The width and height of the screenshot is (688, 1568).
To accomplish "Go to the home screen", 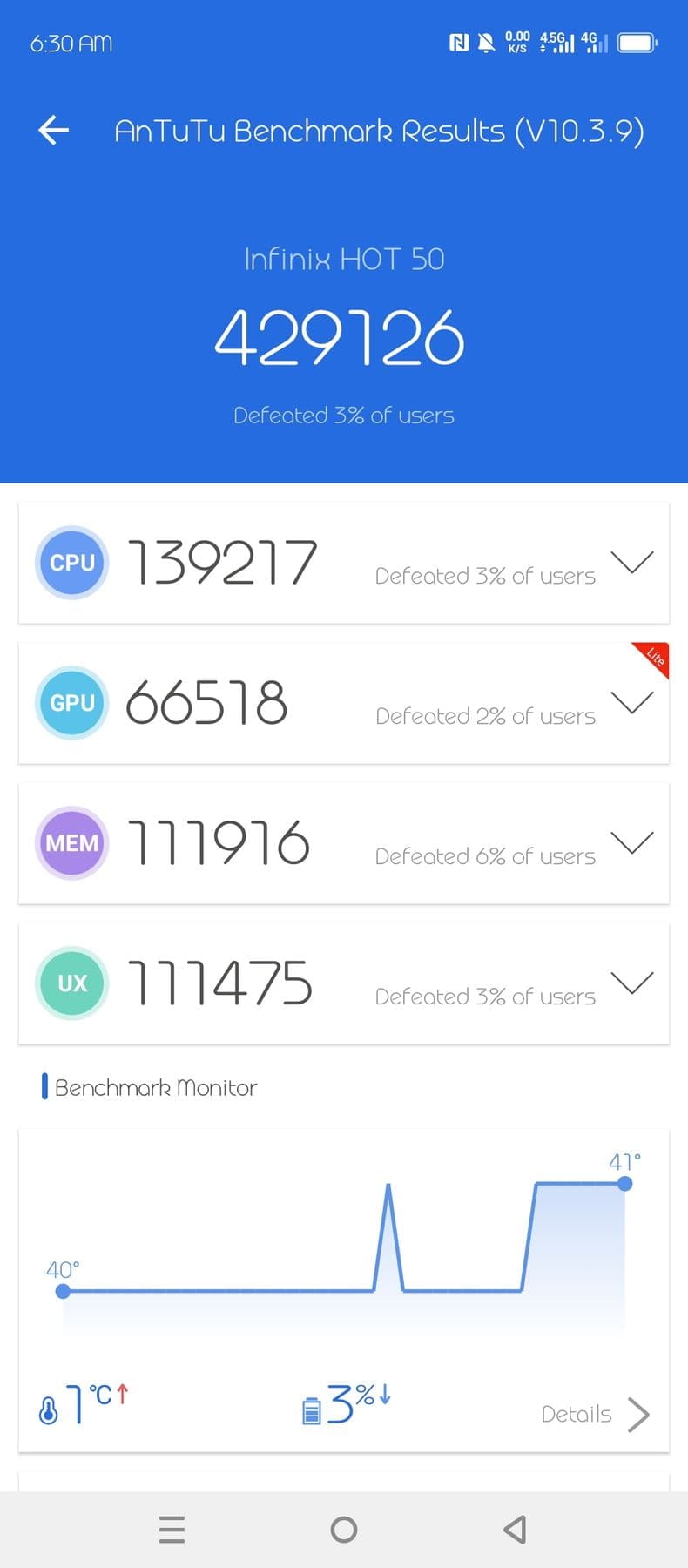I will [344, 1530].
